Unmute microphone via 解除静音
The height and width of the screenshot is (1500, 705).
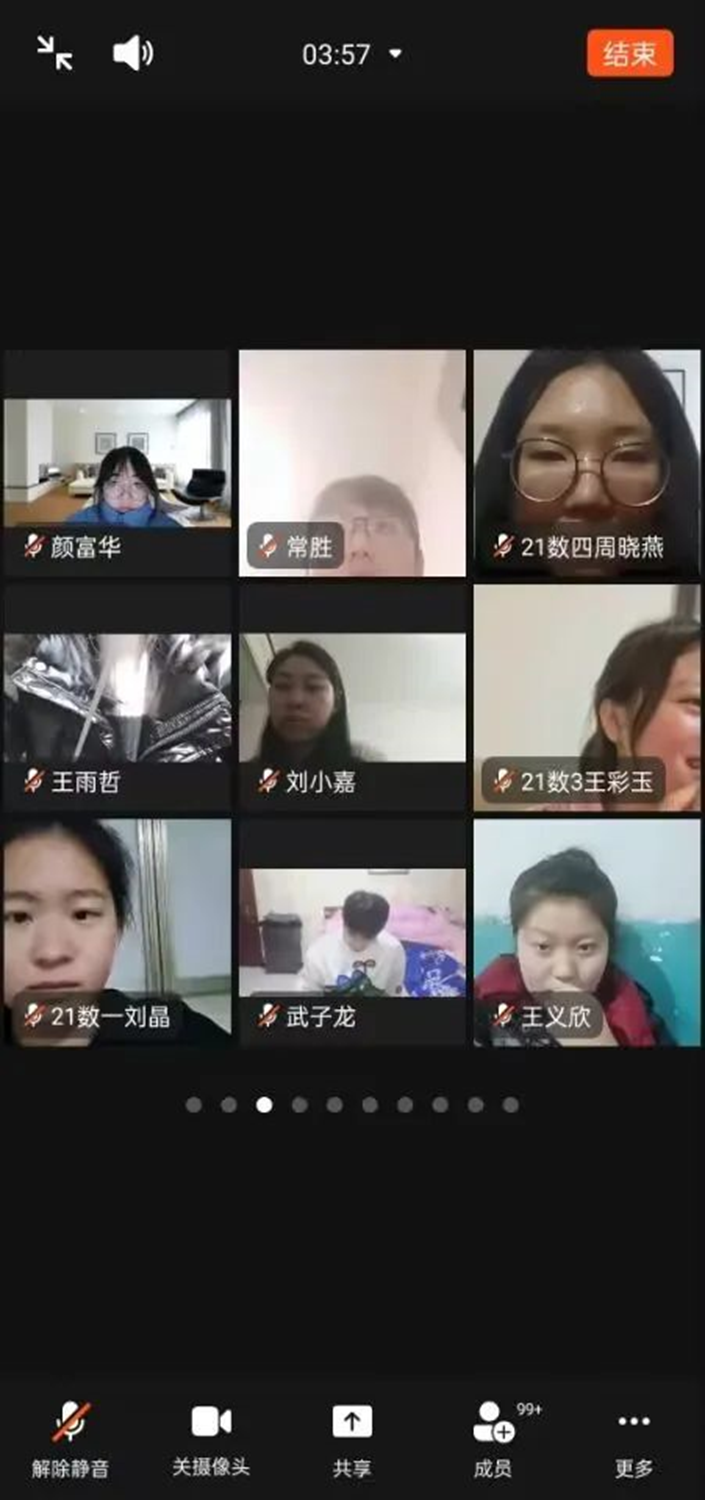pos(70,1438)
